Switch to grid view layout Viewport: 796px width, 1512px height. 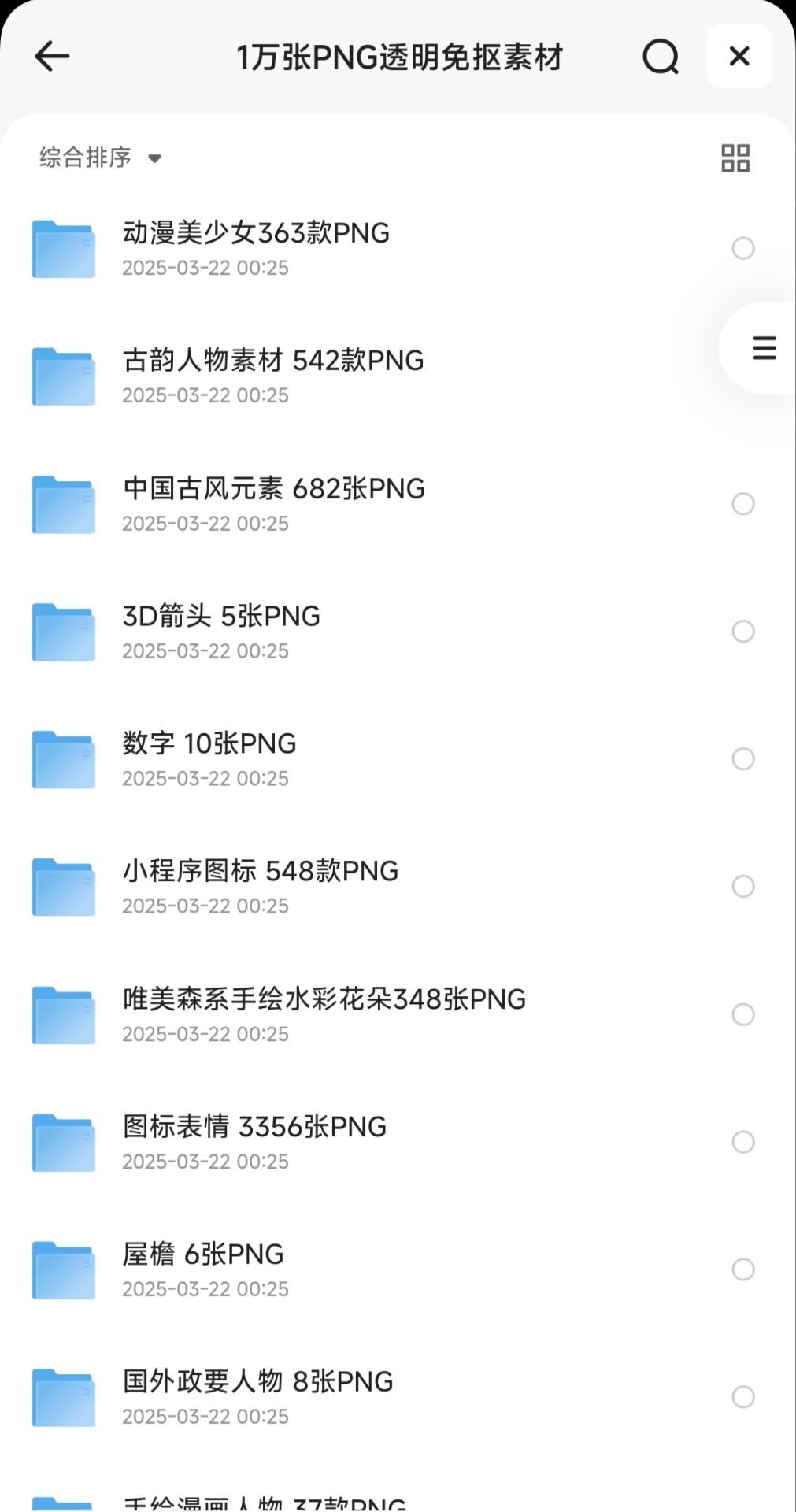point(735,157)
